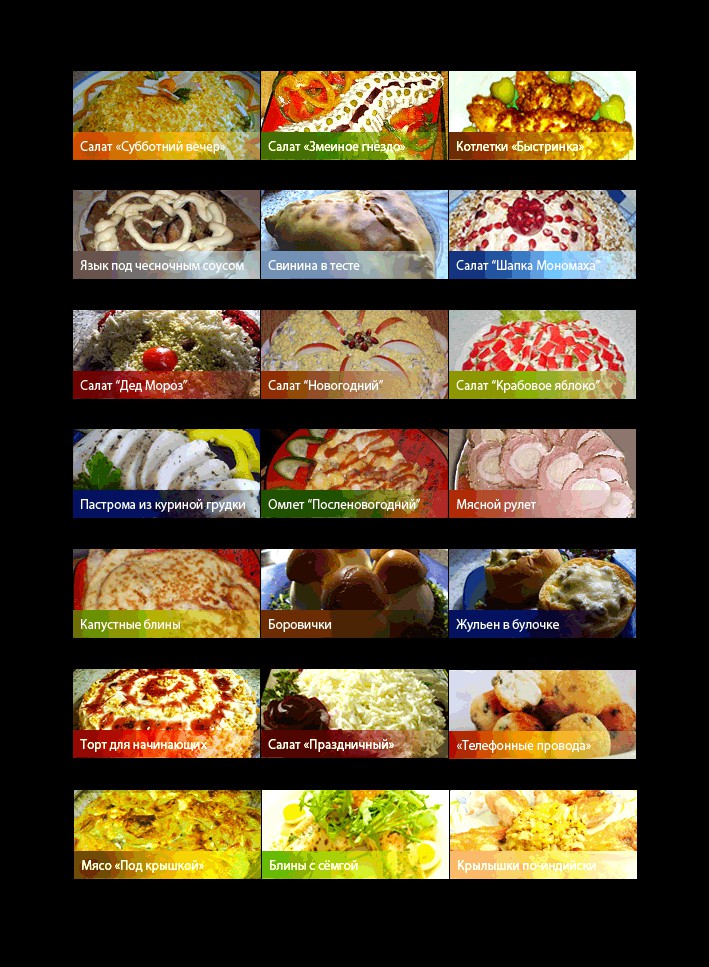
Task: Open the Салат "Новогодний" tile
Action: click(x=354, y=354)
